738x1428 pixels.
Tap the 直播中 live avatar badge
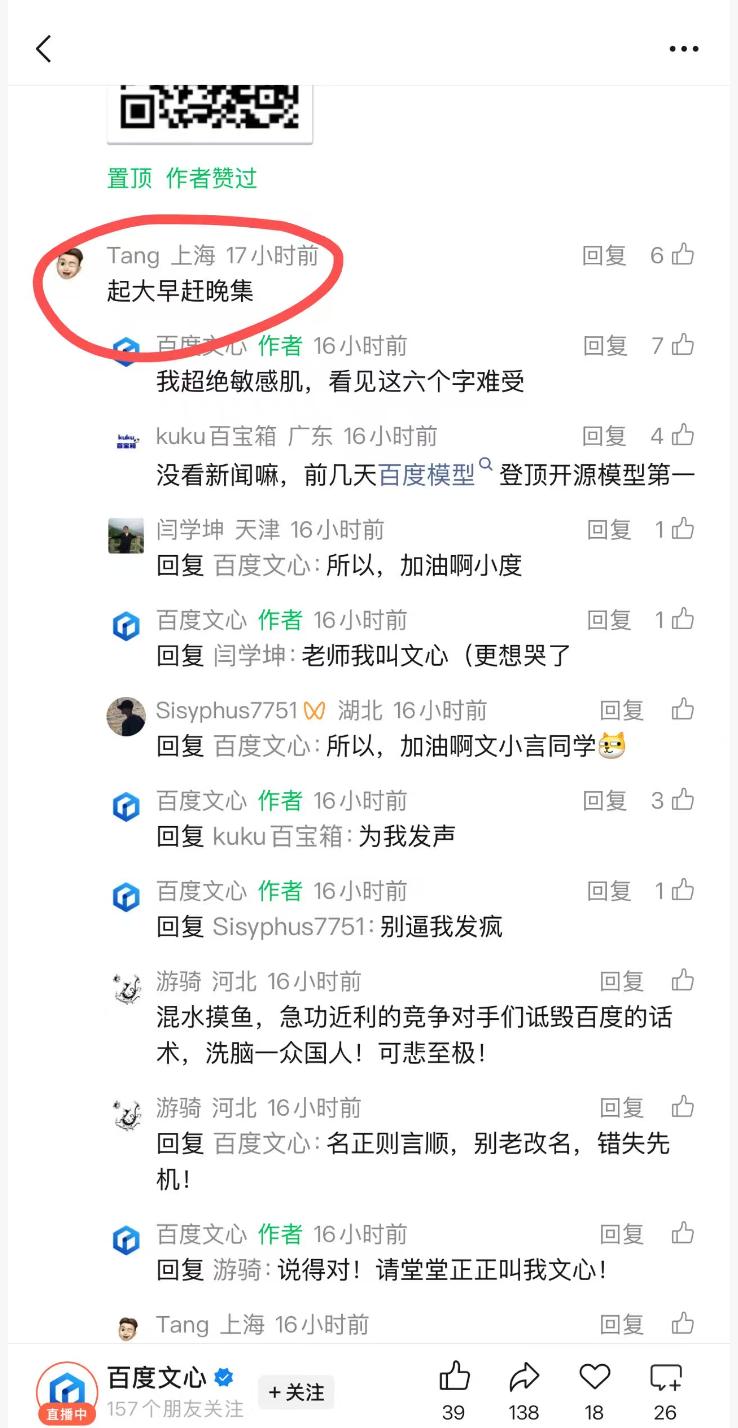click(x=65, y=1390)
